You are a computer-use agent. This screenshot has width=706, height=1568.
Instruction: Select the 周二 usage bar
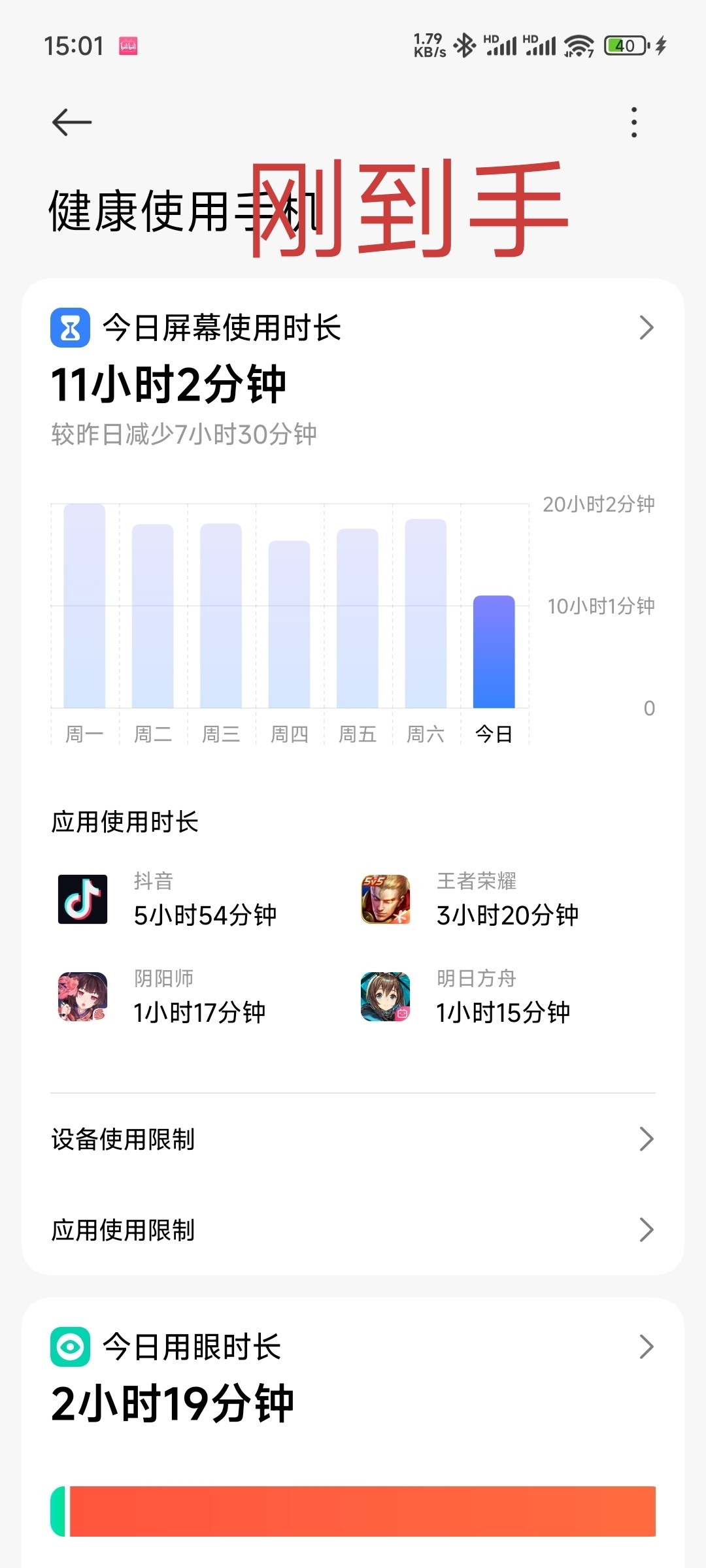(x=152, y=616)
